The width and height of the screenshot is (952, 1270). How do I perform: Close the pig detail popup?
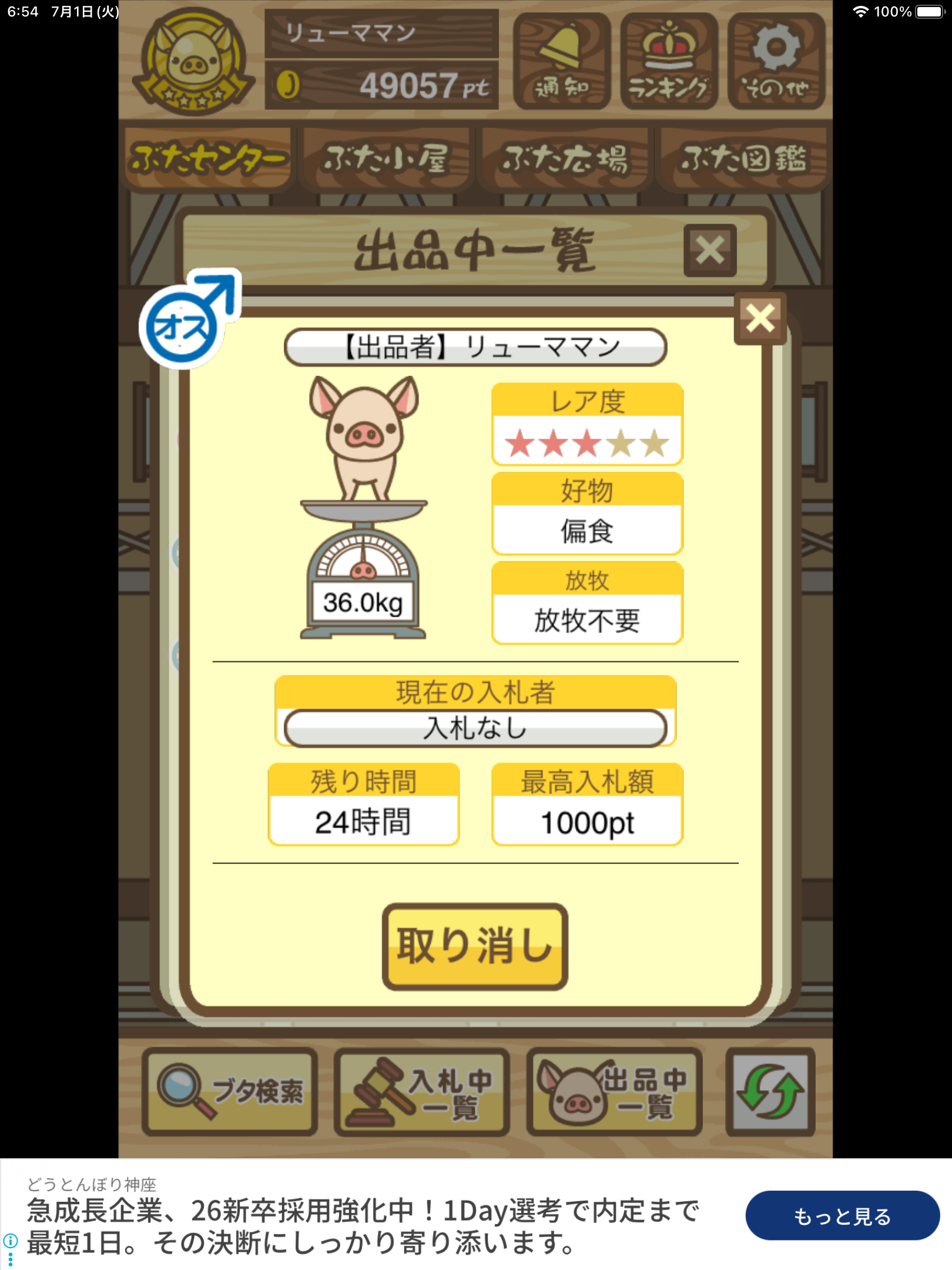point(760,319)
